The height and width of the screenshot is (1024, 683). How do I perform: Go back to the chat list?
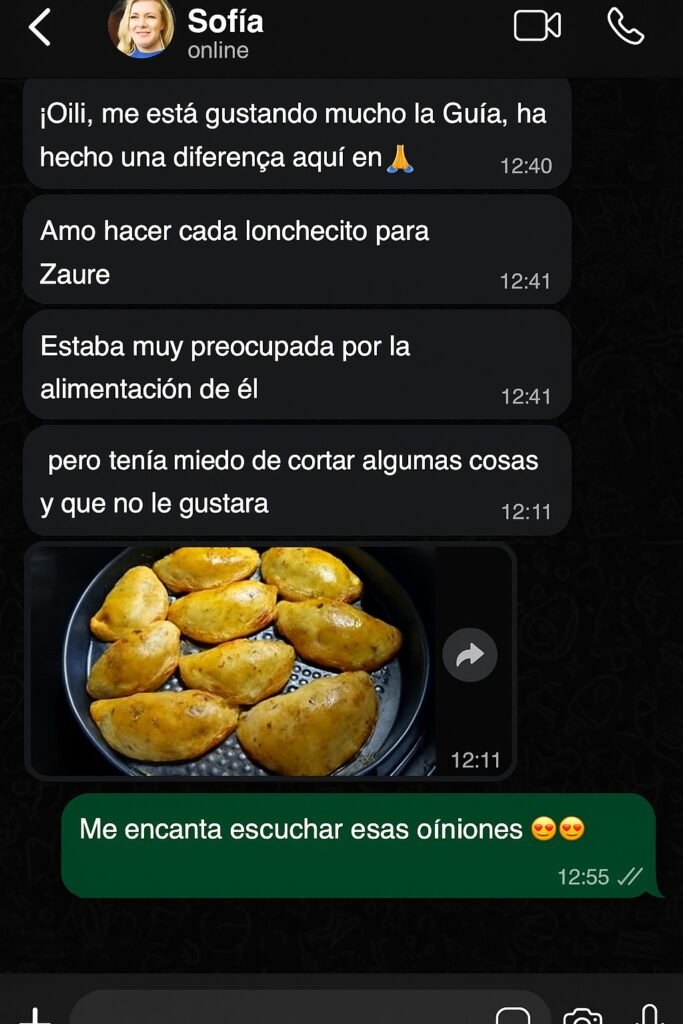[x=40, y=28]
